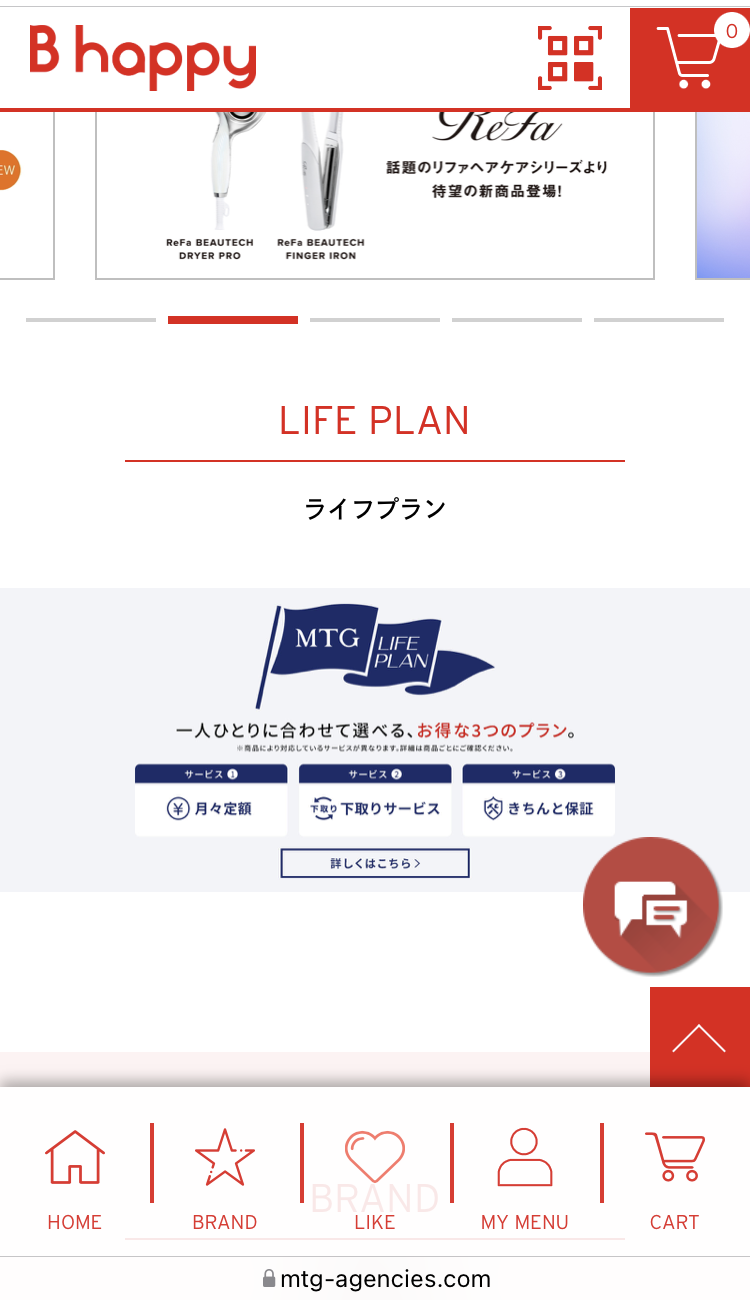
Task: Switch to the CART tab
Action: [675, 1180]
